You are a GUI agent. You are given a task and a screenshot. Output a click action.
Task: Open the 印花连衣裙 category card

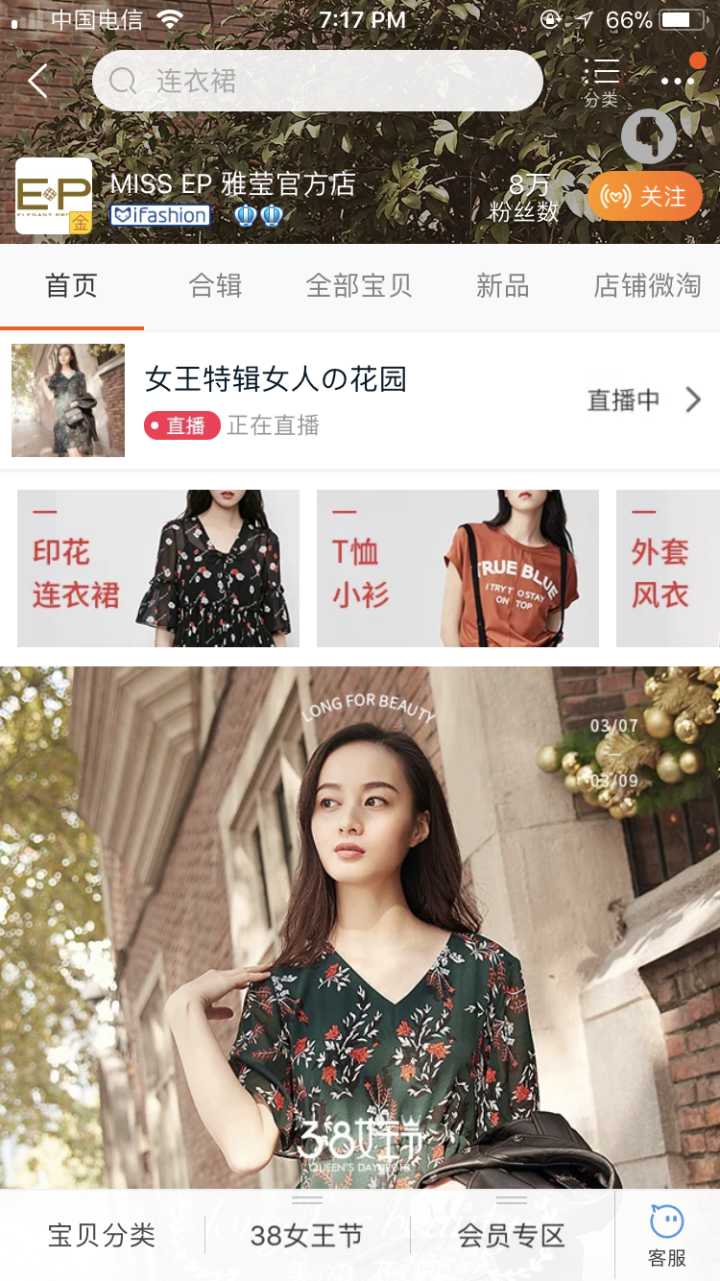point(158,568)
